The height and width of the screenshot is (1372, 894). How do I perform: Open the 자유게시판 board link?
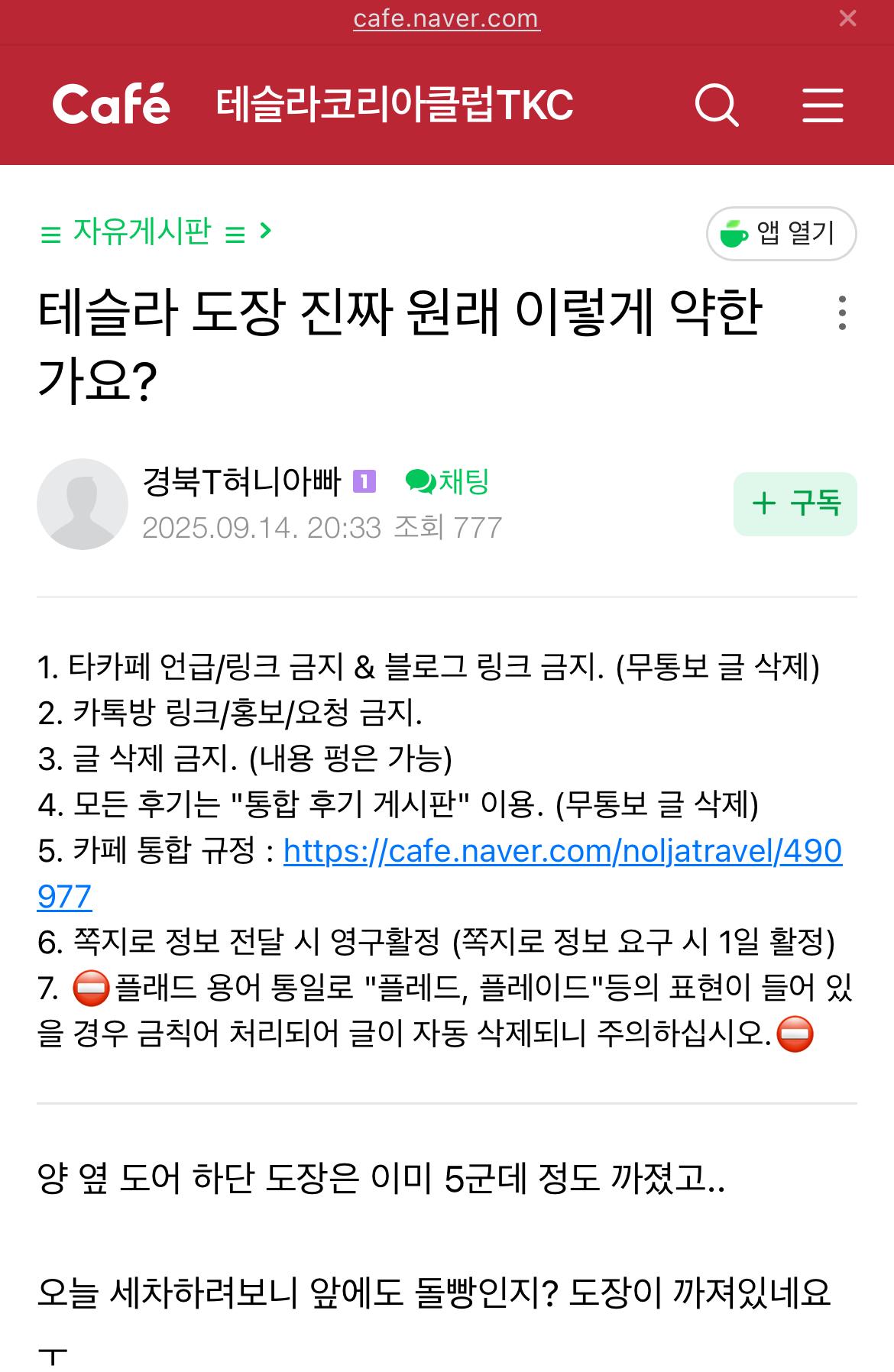141,231
